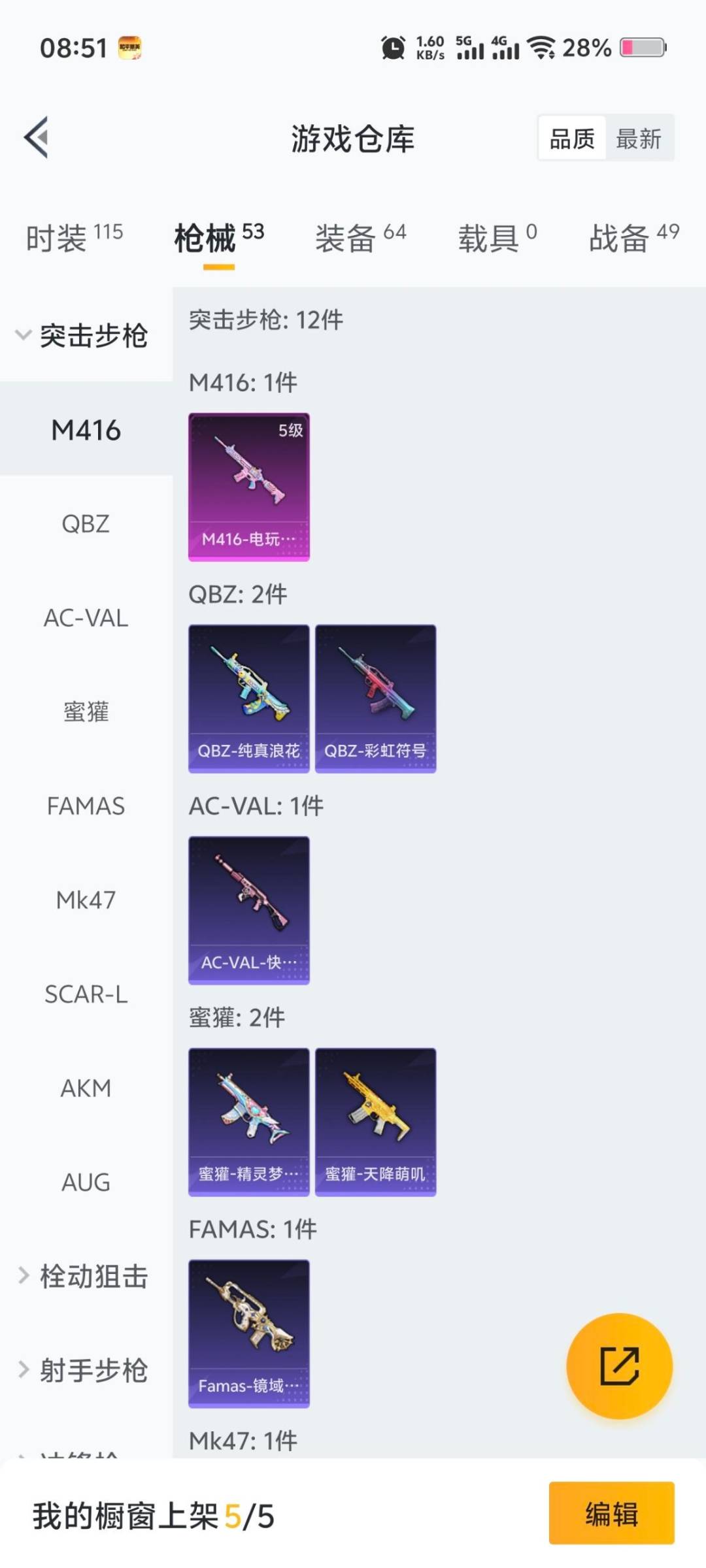Screen dimensions: 706x1568
Task: Open the M416-电玩 skin card
Action: [249, 487]
